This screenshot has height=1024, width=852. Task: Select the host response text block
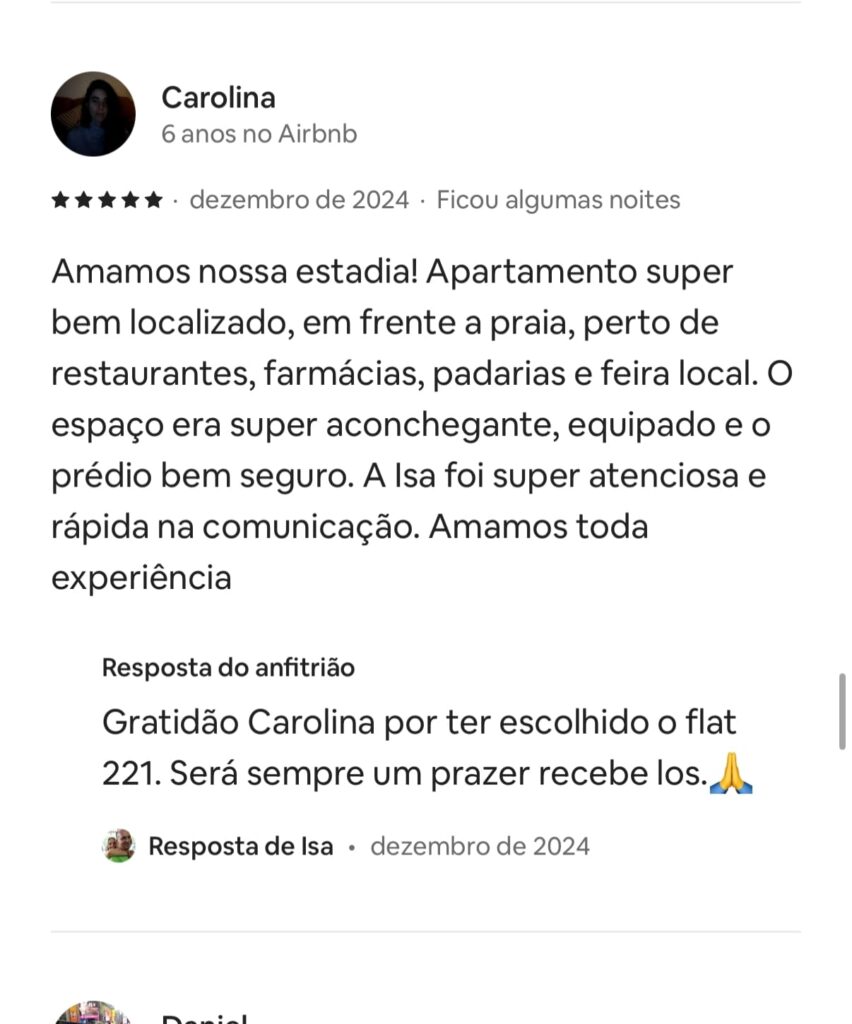(420, 748)
